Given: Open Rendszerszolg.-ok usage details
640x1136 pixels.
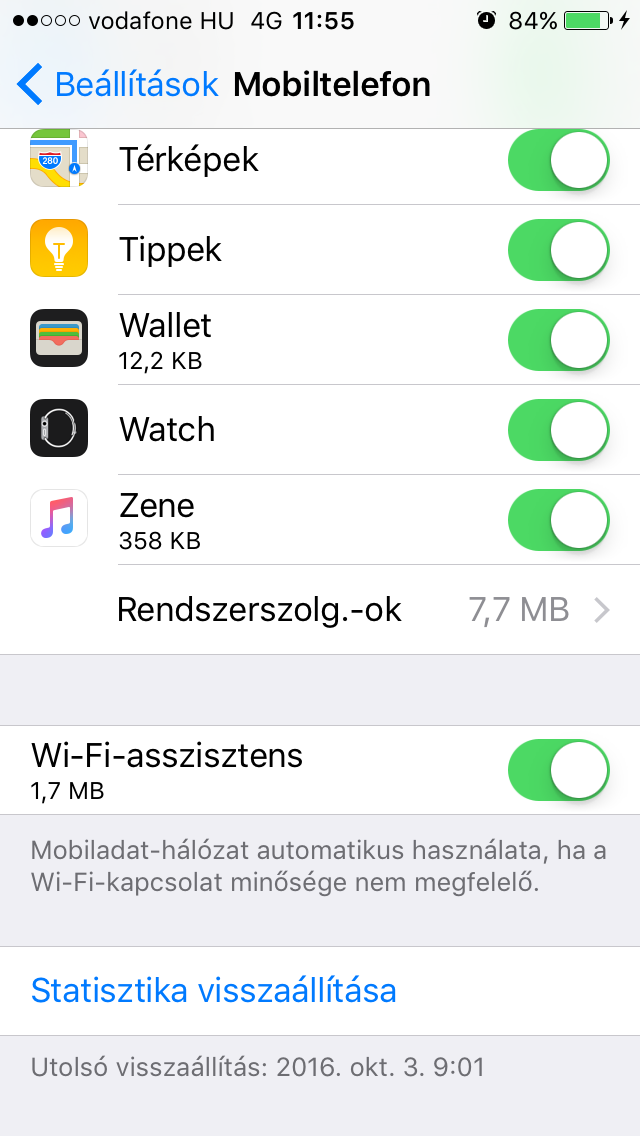Looking at the screenshot, I should coord(320,610).
